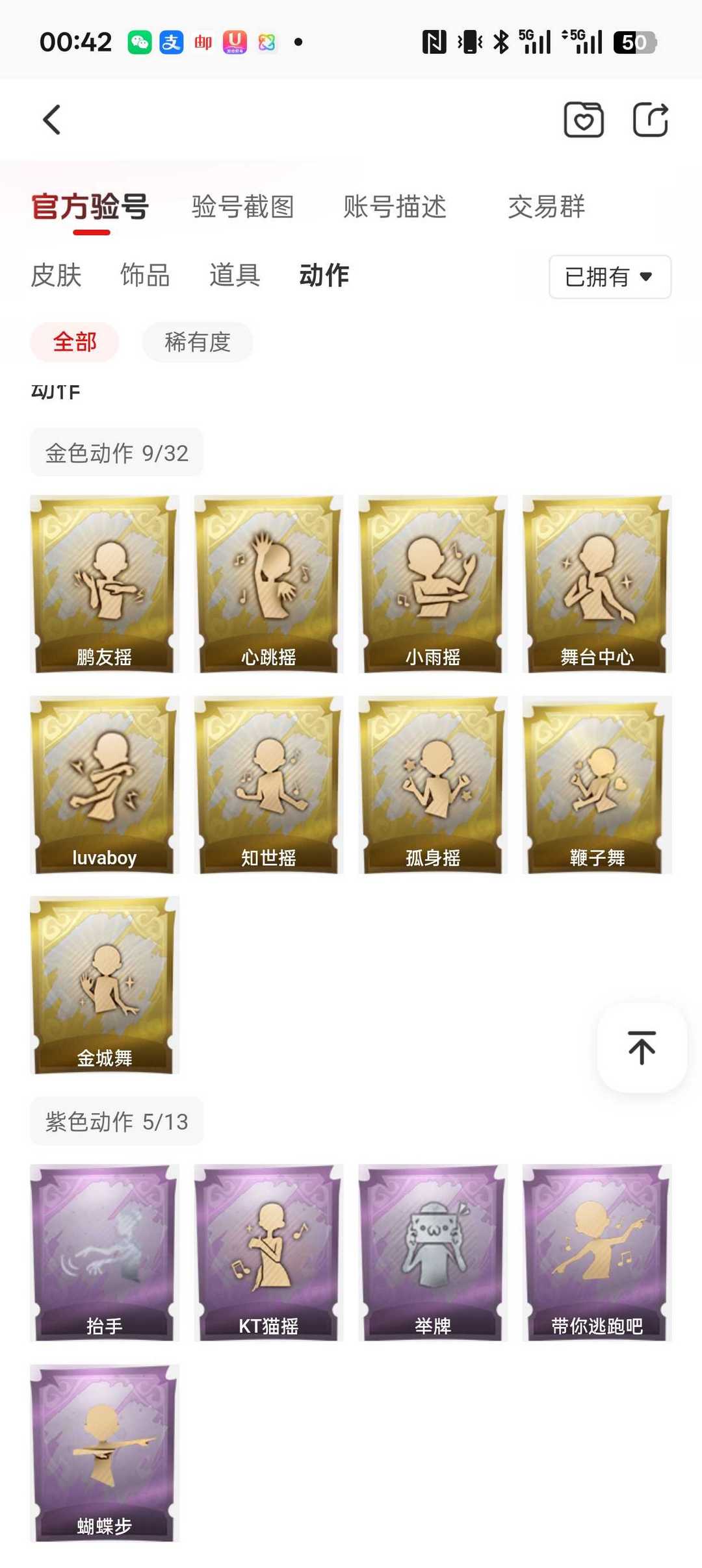702x1568 pixels.
Task: View the 舞台中心 action card
Action: pos(597,584)
